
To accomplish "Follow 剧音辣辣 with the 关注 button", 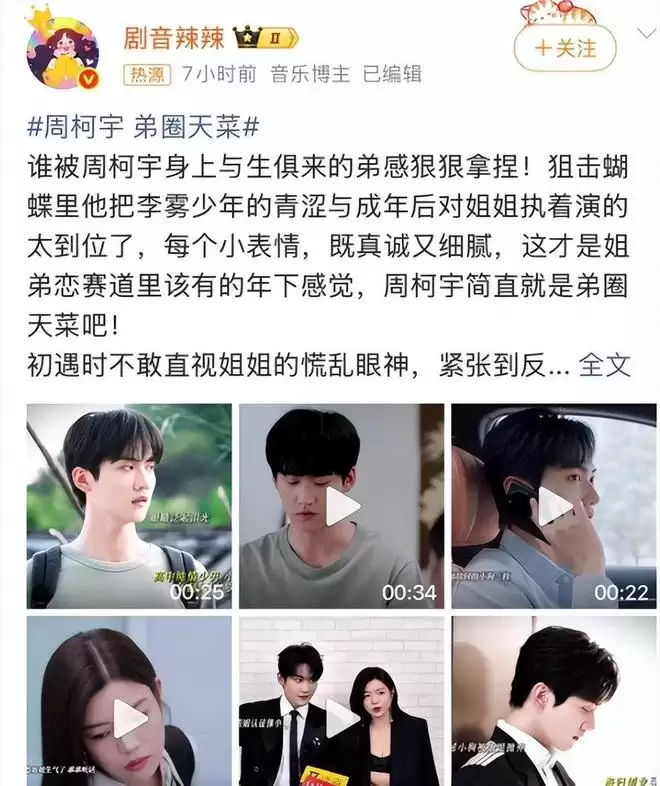I will click(564, 47).
